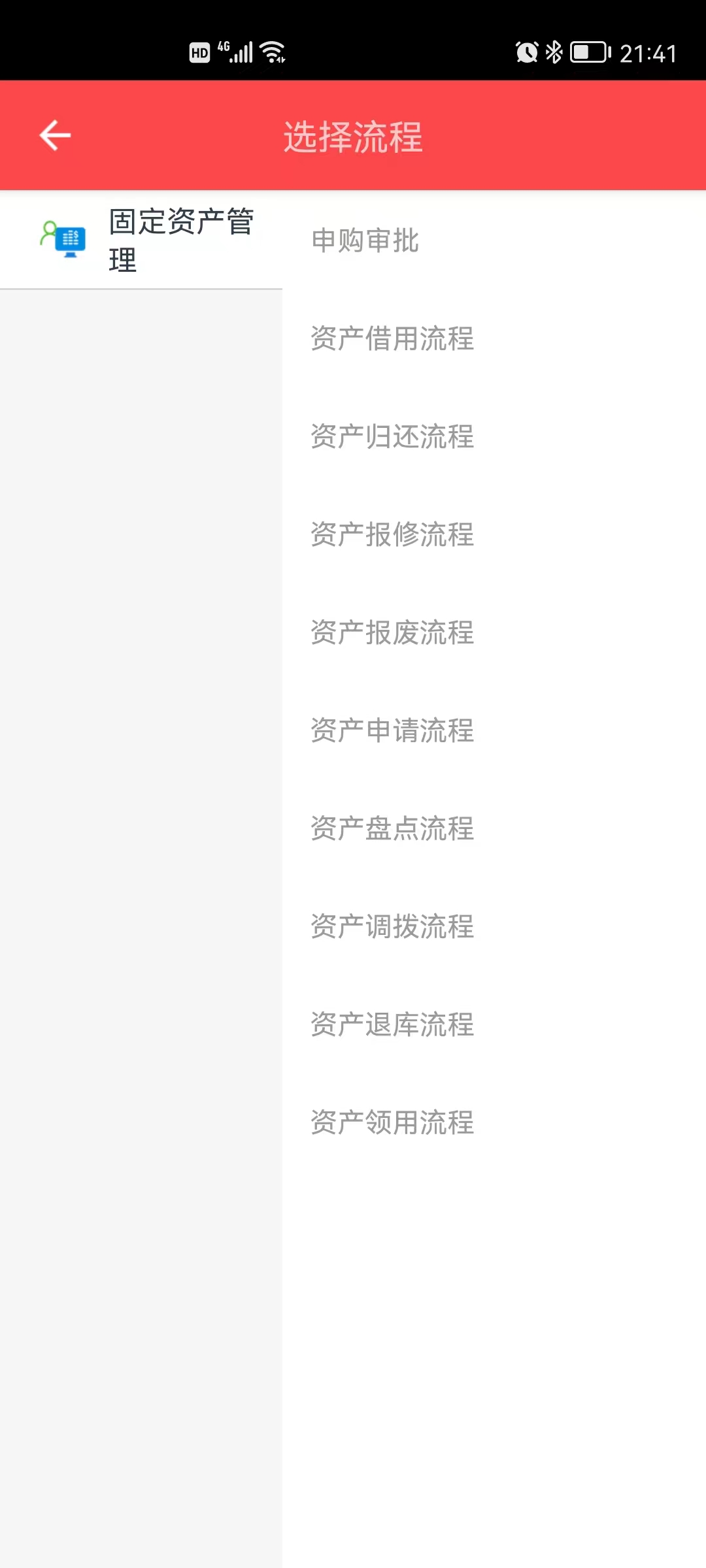
Task: Choose 资产借用流程
Action: click(392, 338)
